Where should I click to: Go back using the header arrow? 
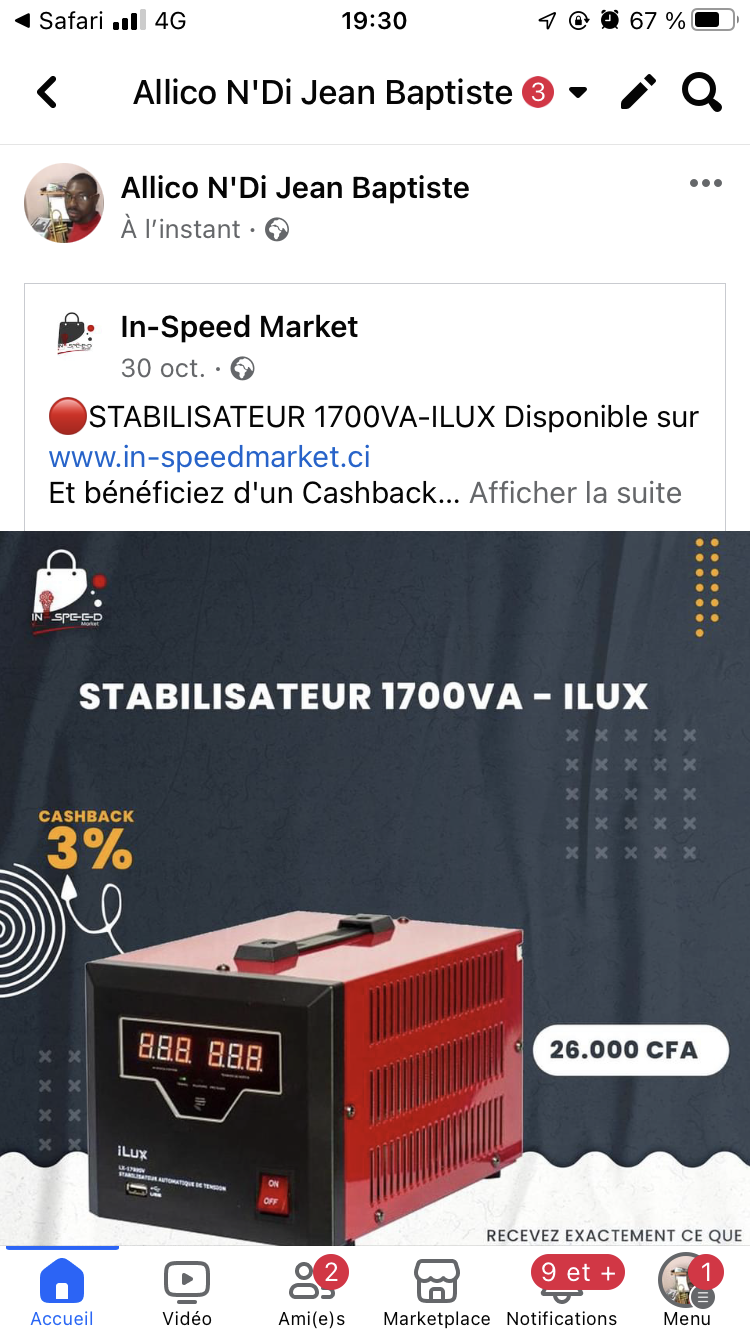click(47, 93)
